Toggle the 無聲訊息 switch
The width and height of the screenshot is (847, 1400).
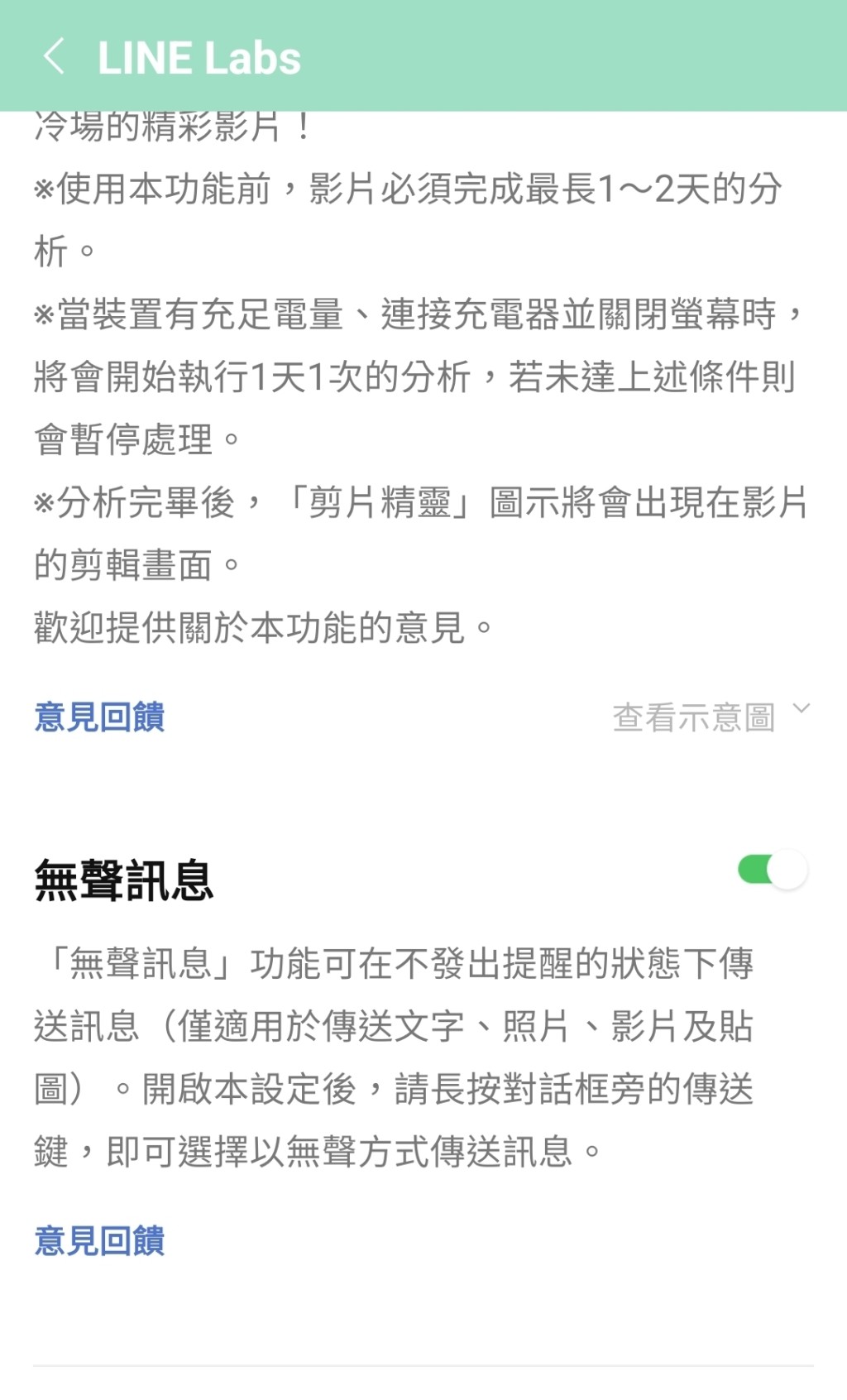tap(773, 870)
